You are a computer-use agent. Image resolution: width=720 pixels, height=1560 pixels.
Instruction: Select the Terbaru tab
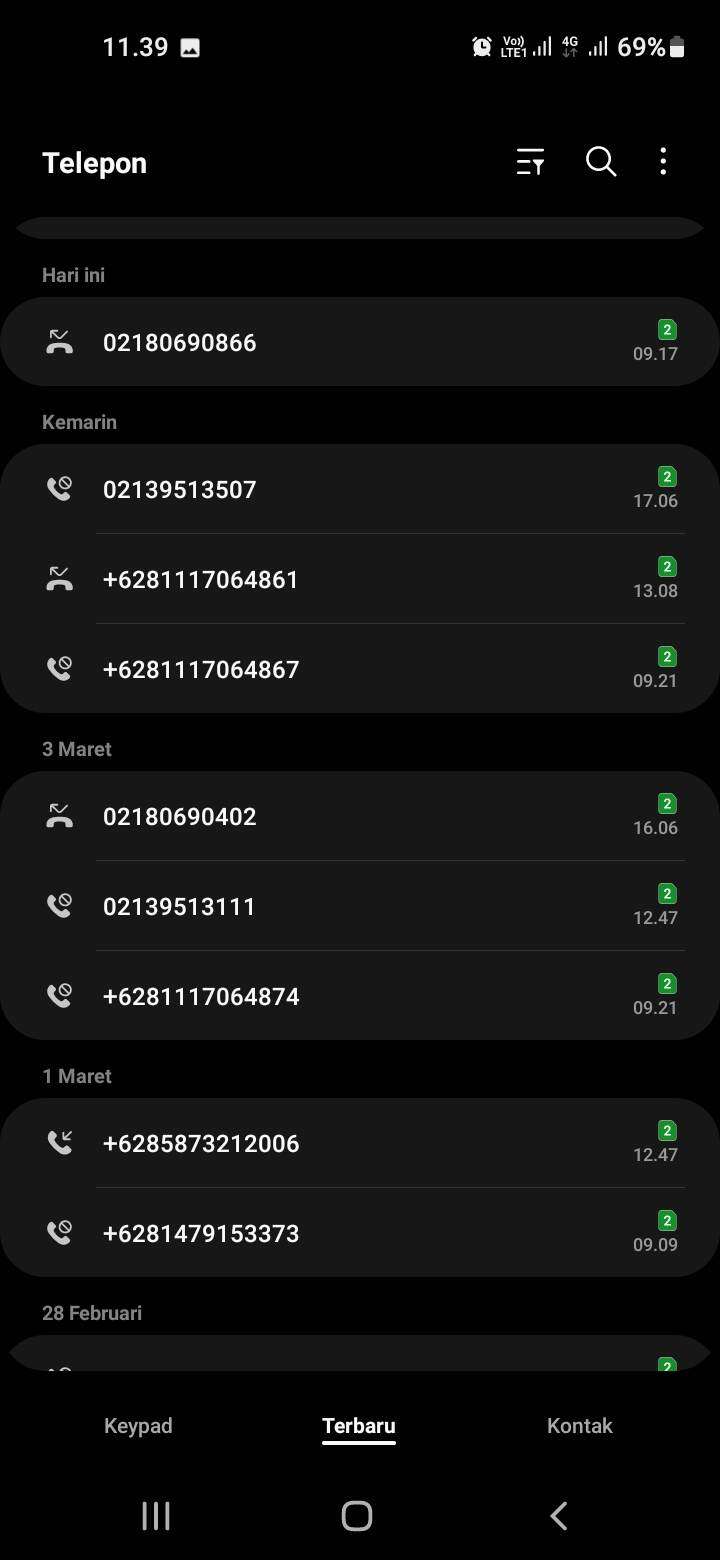(359, 1426)
